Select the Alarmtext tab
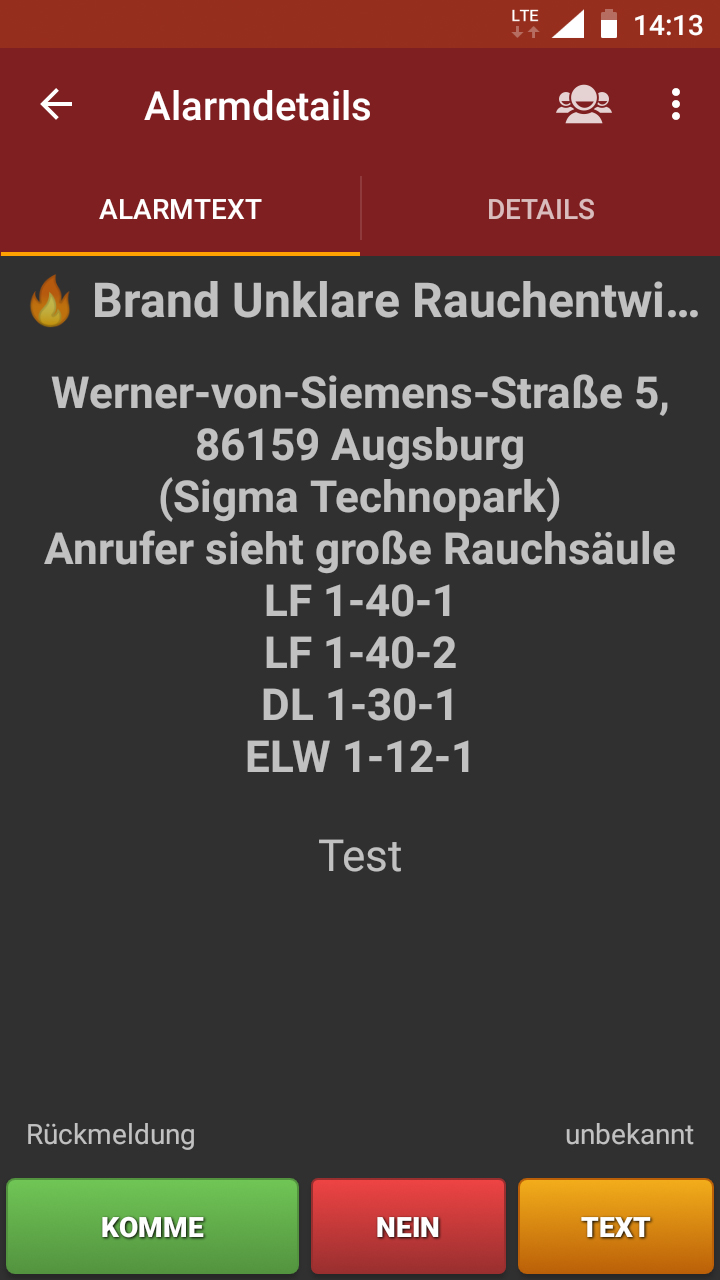The width and height of the screenshot is (720, 1280). [x=180, y=210]
